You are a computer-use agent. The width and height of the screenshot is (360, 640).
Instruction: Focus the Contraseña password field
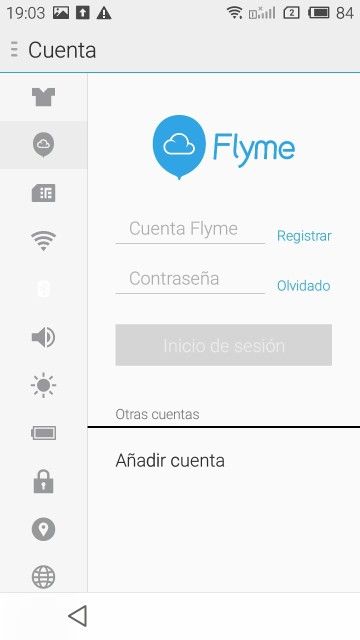click(x=190, y=279)
